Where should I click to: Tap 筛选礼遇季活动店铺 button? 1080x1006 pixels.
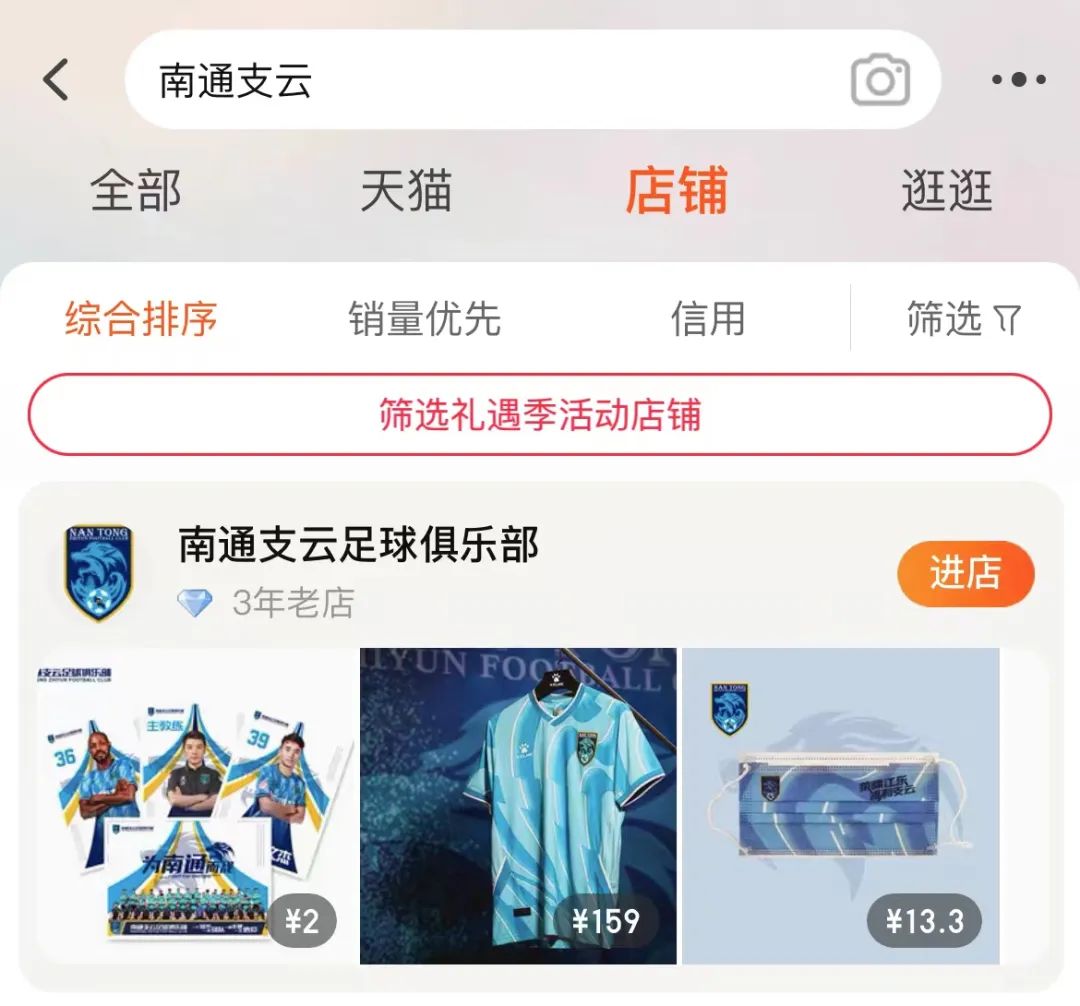[x=540, y=414]
